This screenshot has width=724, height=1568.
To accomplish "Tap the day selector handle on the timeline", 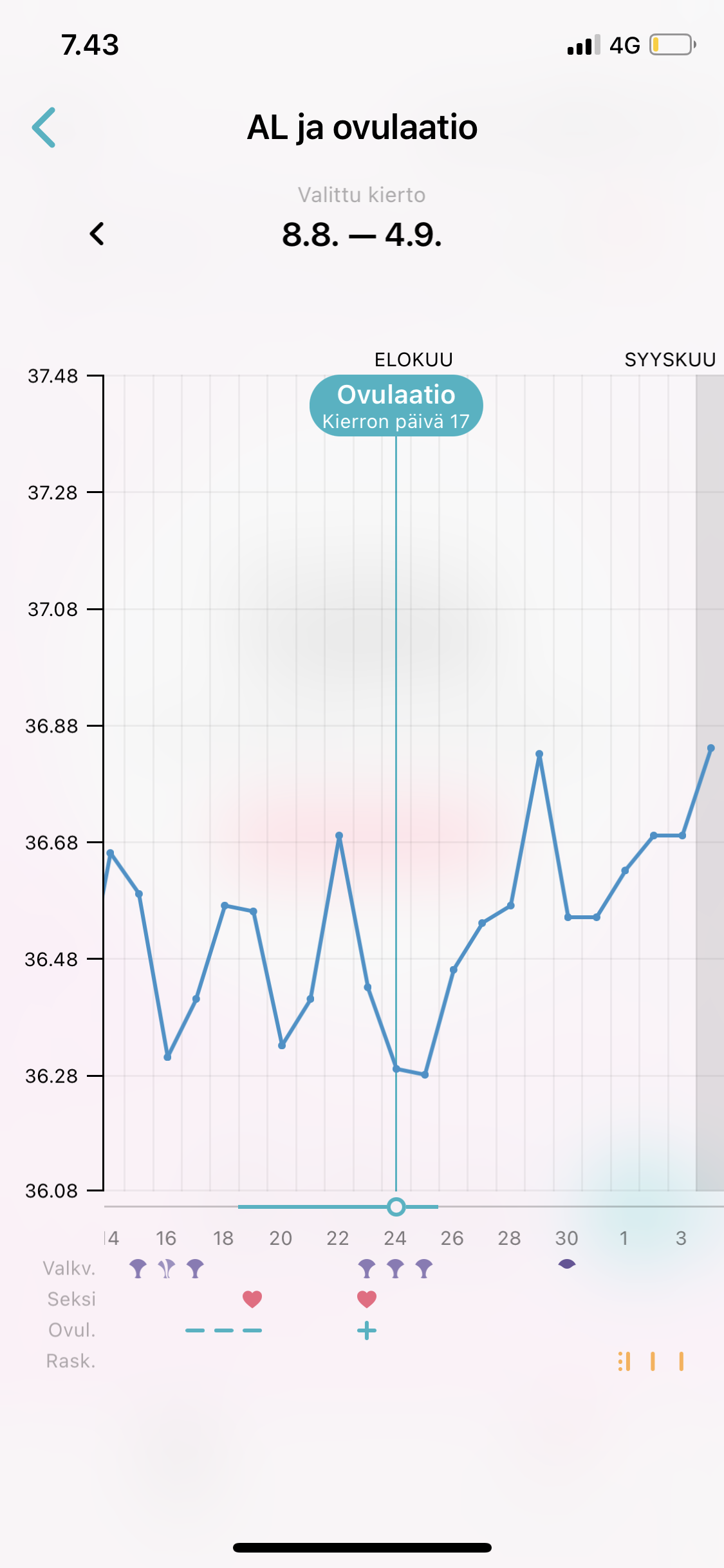I will 396,1207.
